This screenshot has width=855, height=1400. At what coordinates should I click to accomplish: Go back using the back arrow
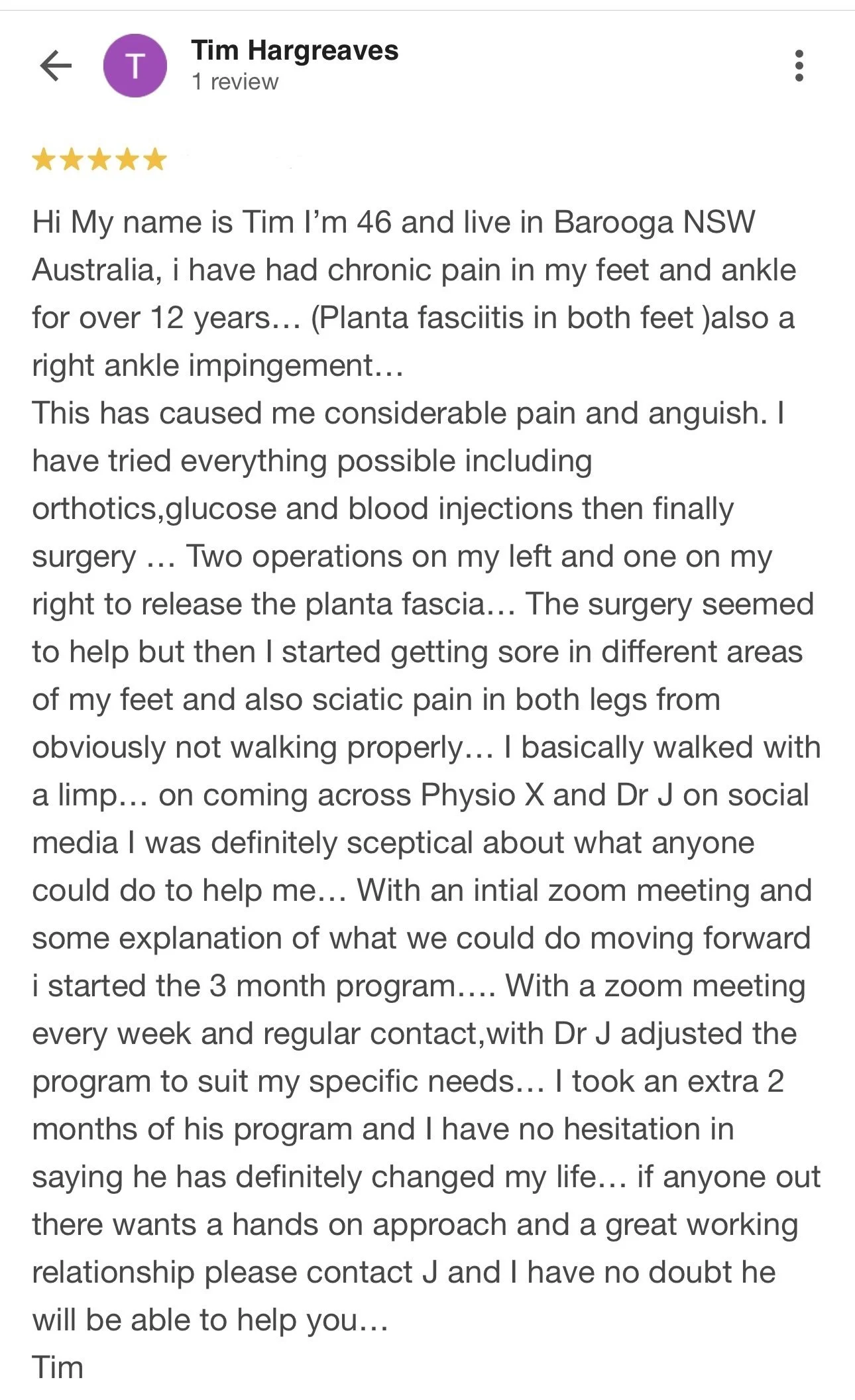coord(56,66)
